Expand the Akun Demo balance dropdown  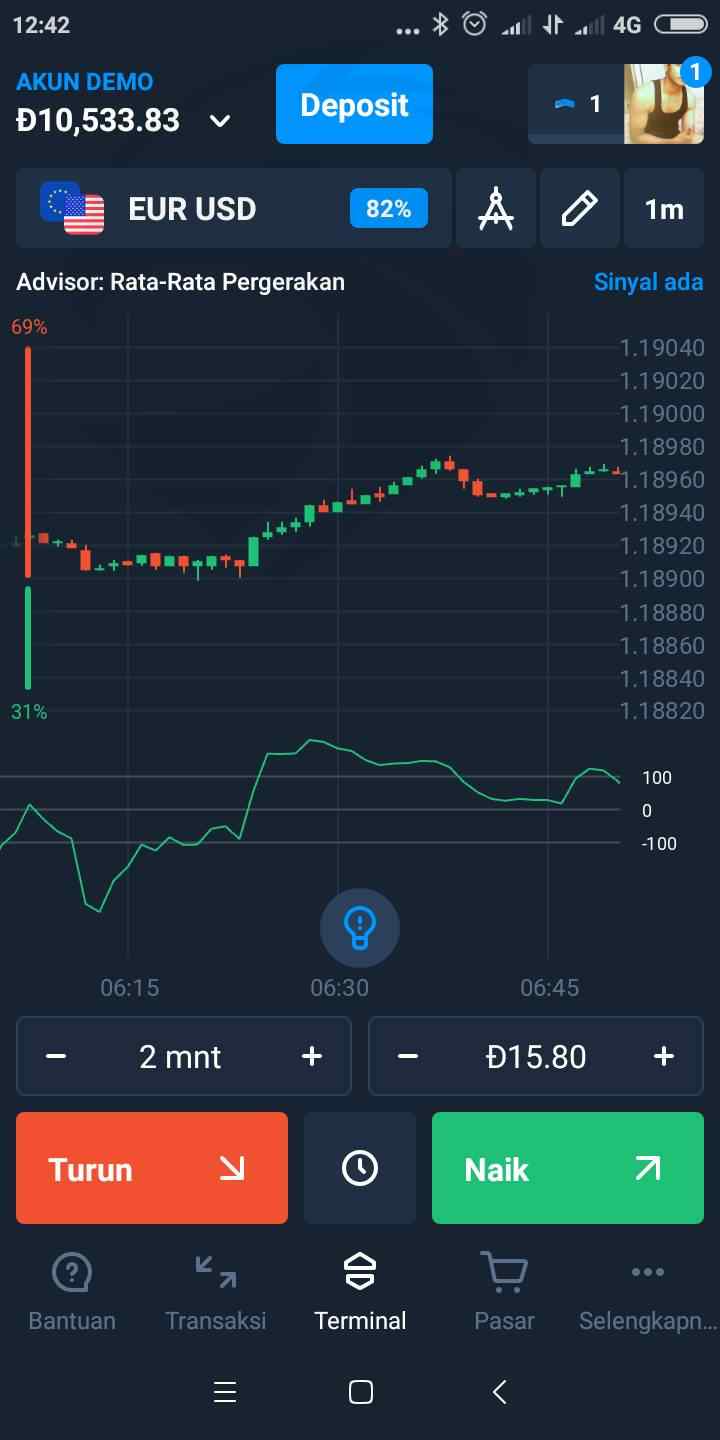(x=219, y=121)
